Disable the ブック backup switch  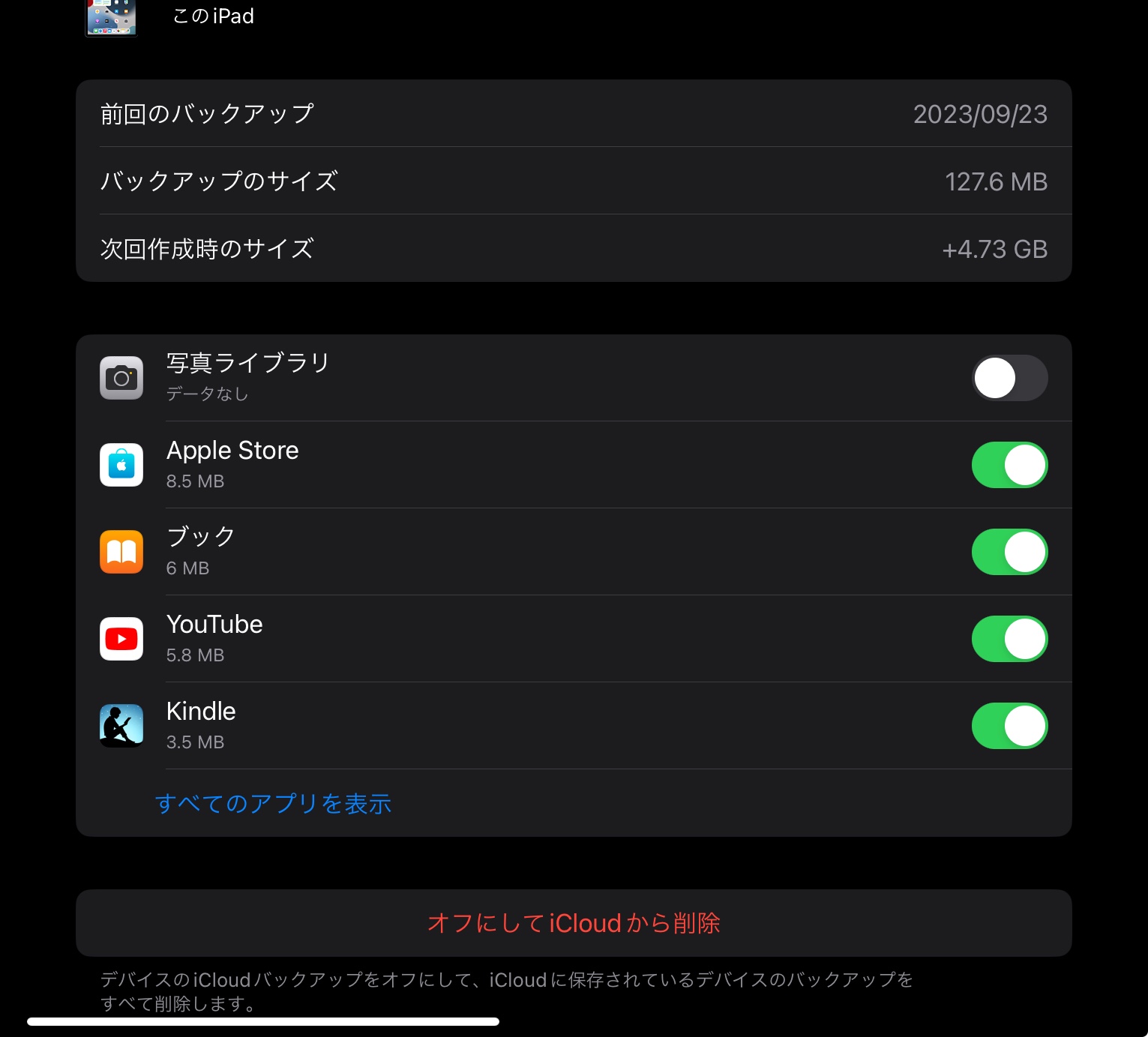pos(1009,552)
